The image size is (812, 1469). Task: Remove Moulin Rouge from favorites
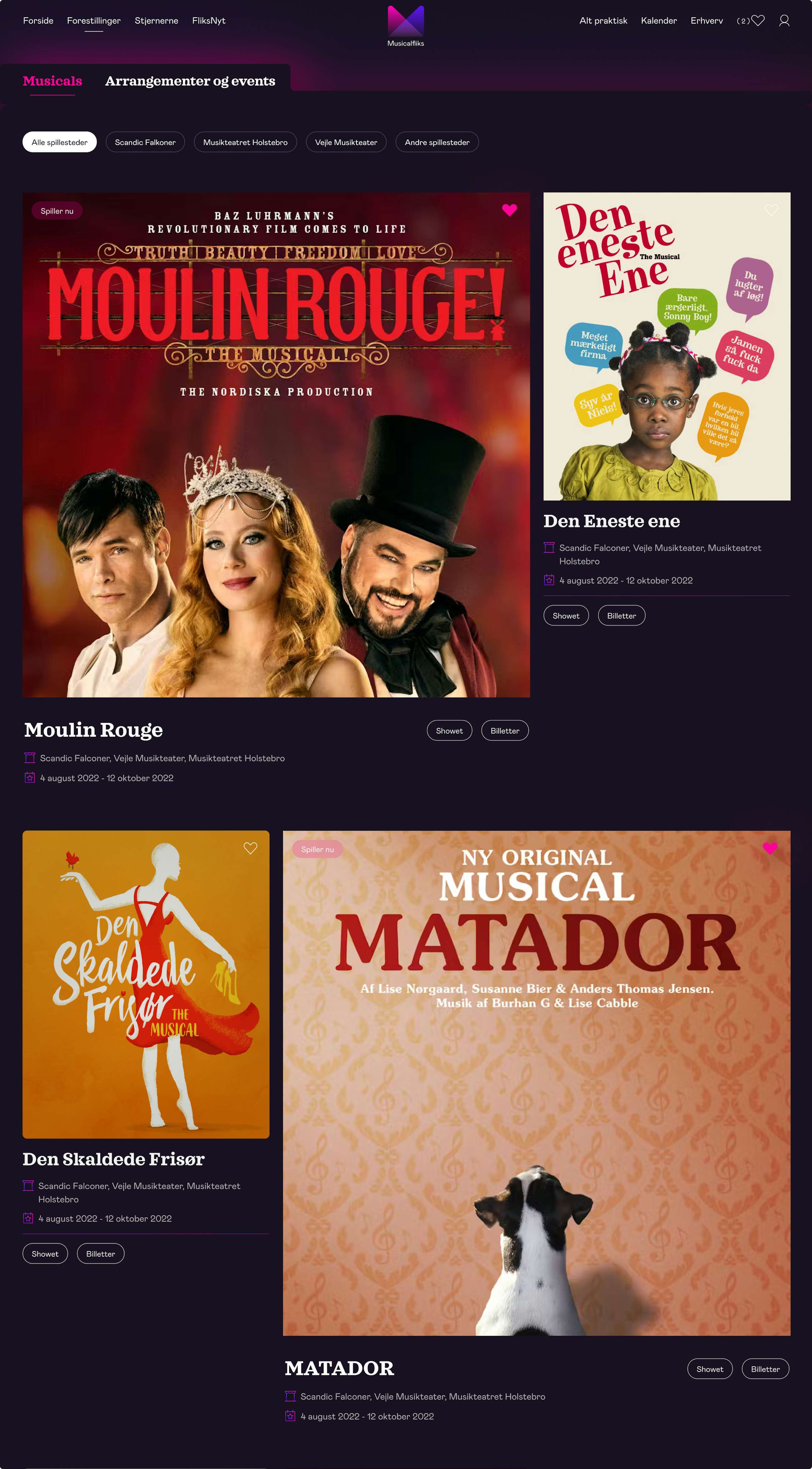point(509,210)
